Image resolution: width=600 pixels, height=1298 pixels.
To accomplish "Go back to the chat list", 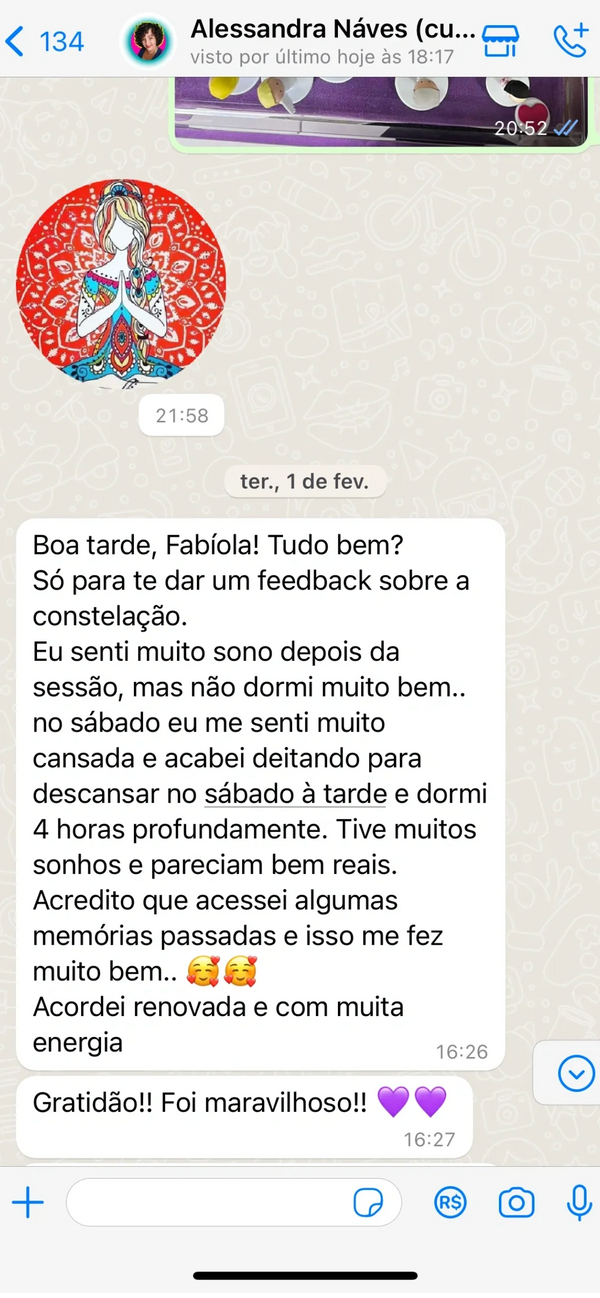I will [45, 41].
